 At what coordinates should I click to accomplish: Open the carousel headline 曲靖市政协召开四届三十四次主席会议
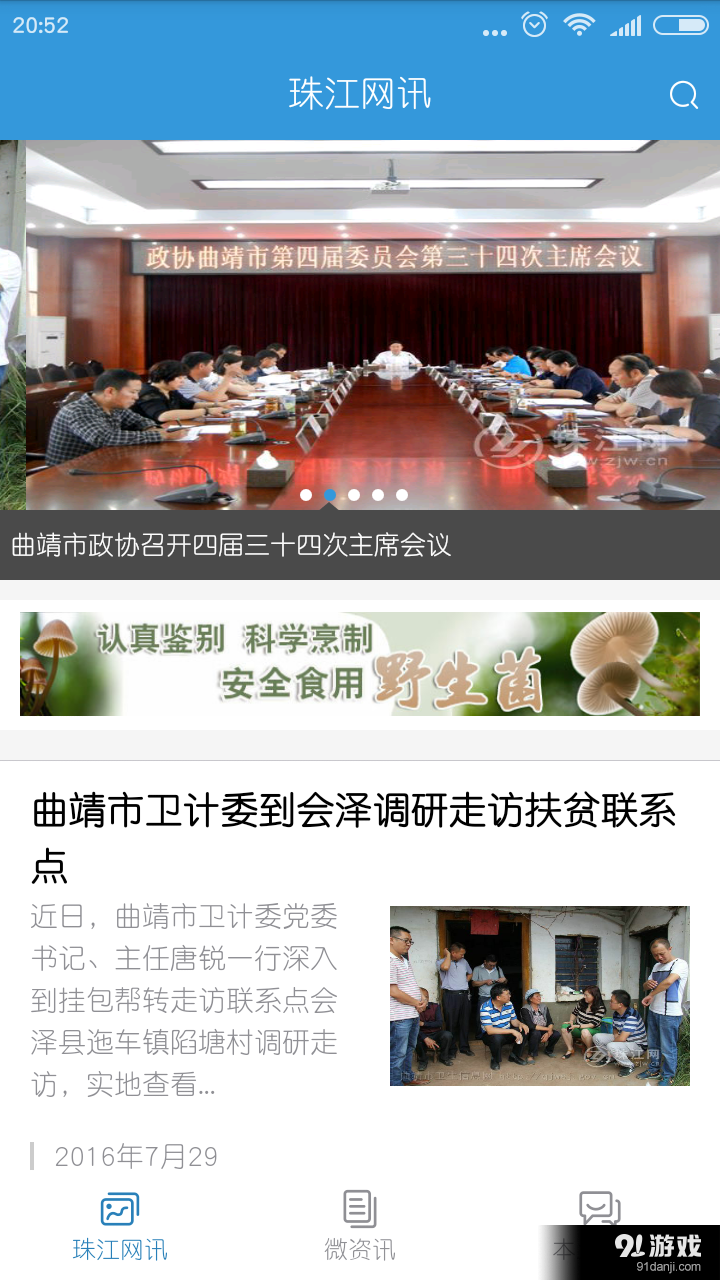(x=230, y=547)
